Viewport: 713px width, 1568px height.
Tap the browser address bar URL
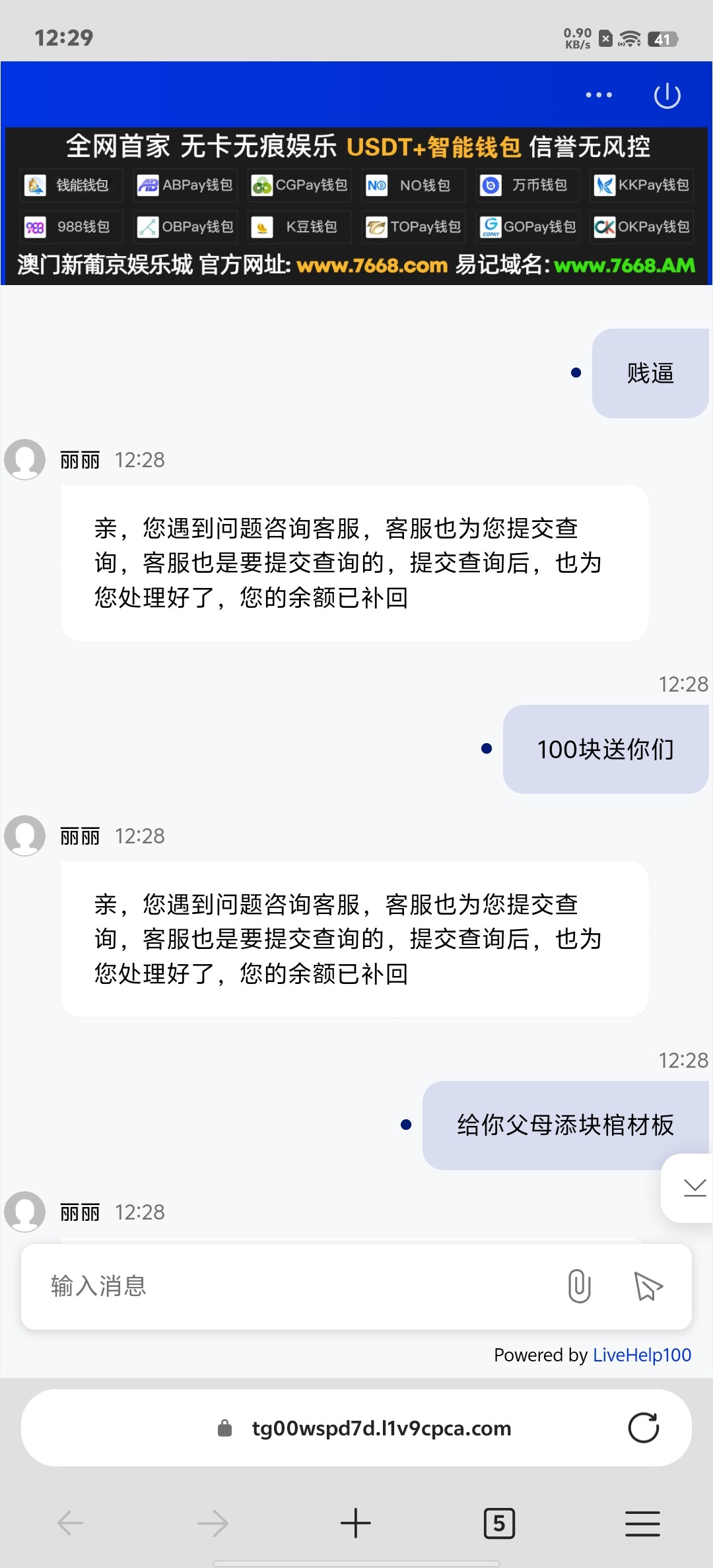tap(381, 1428)
